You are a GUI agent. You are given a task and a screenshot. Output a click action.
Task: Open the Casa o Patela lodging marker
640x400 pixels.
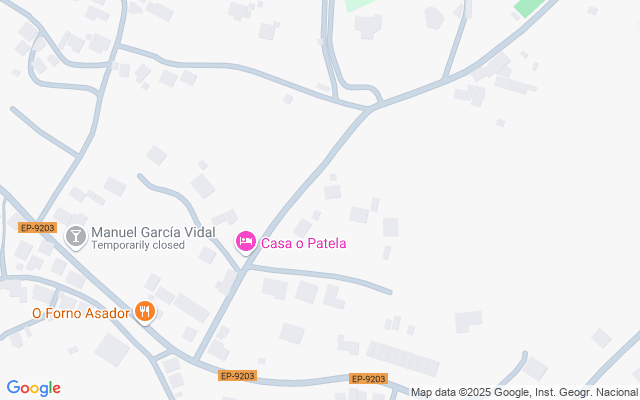pyautogui.click(x=245, y=242)
